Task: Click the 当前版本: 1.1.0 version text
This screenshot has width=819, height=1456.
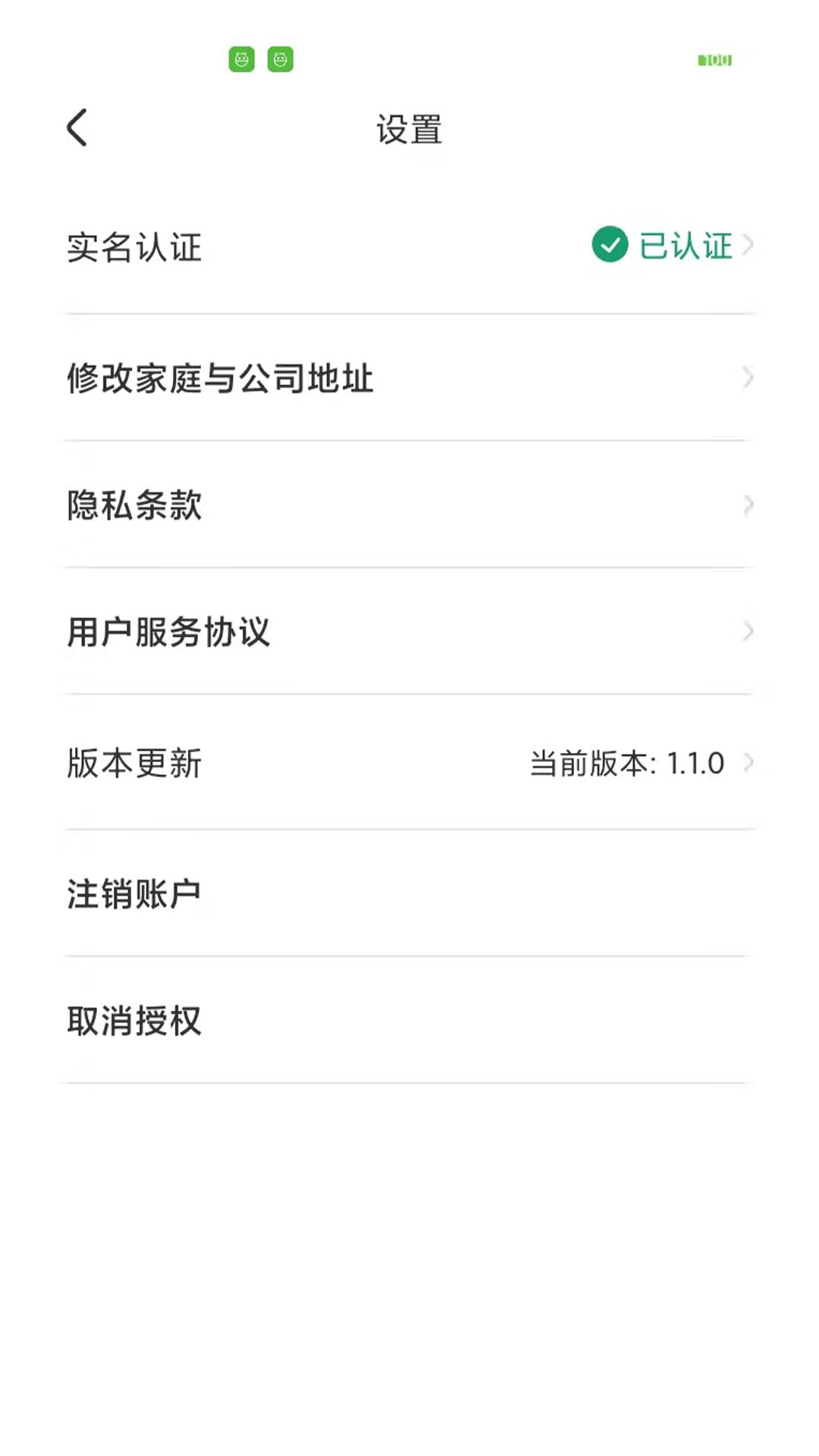Action: tap(626, 764)
